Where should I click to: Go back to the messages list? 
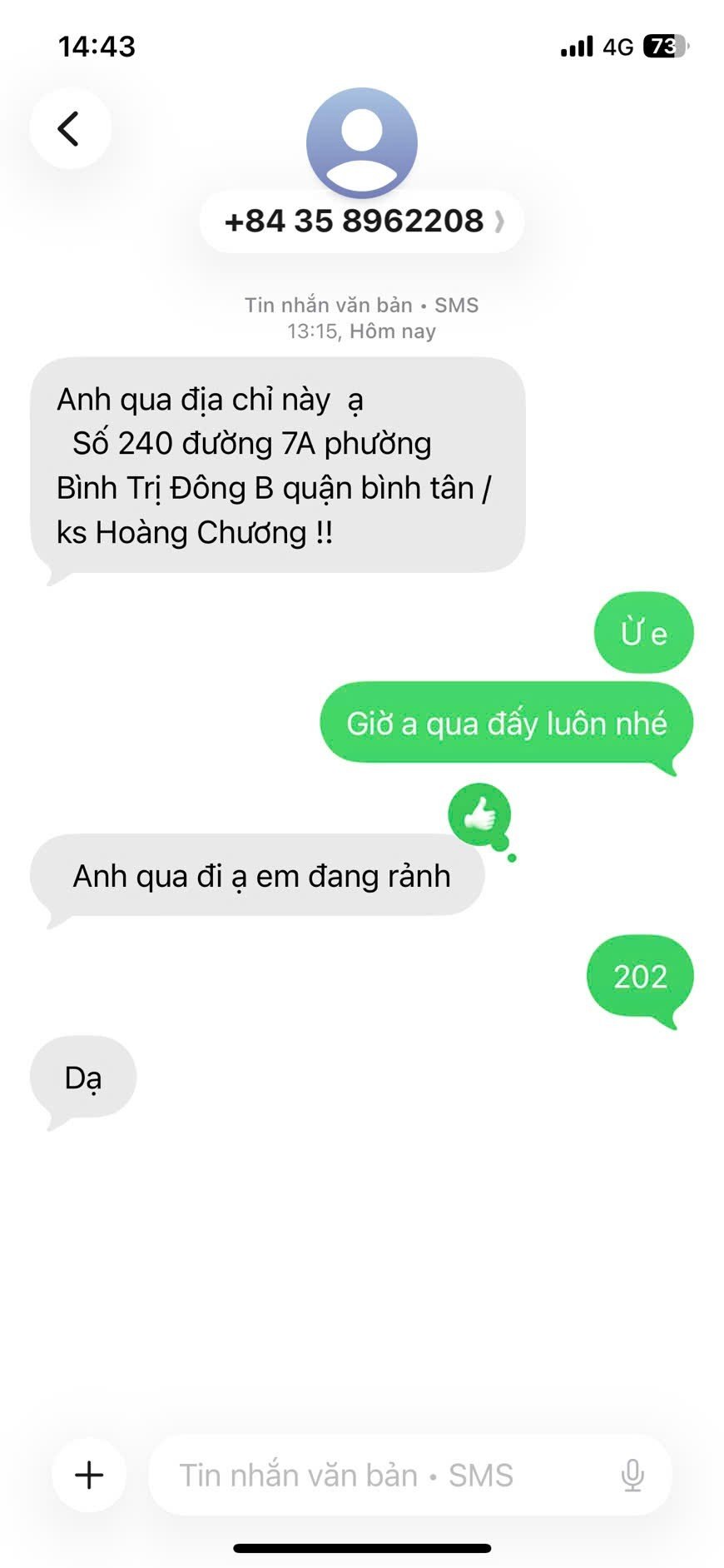pyautogui.click(x=70, y=129)
